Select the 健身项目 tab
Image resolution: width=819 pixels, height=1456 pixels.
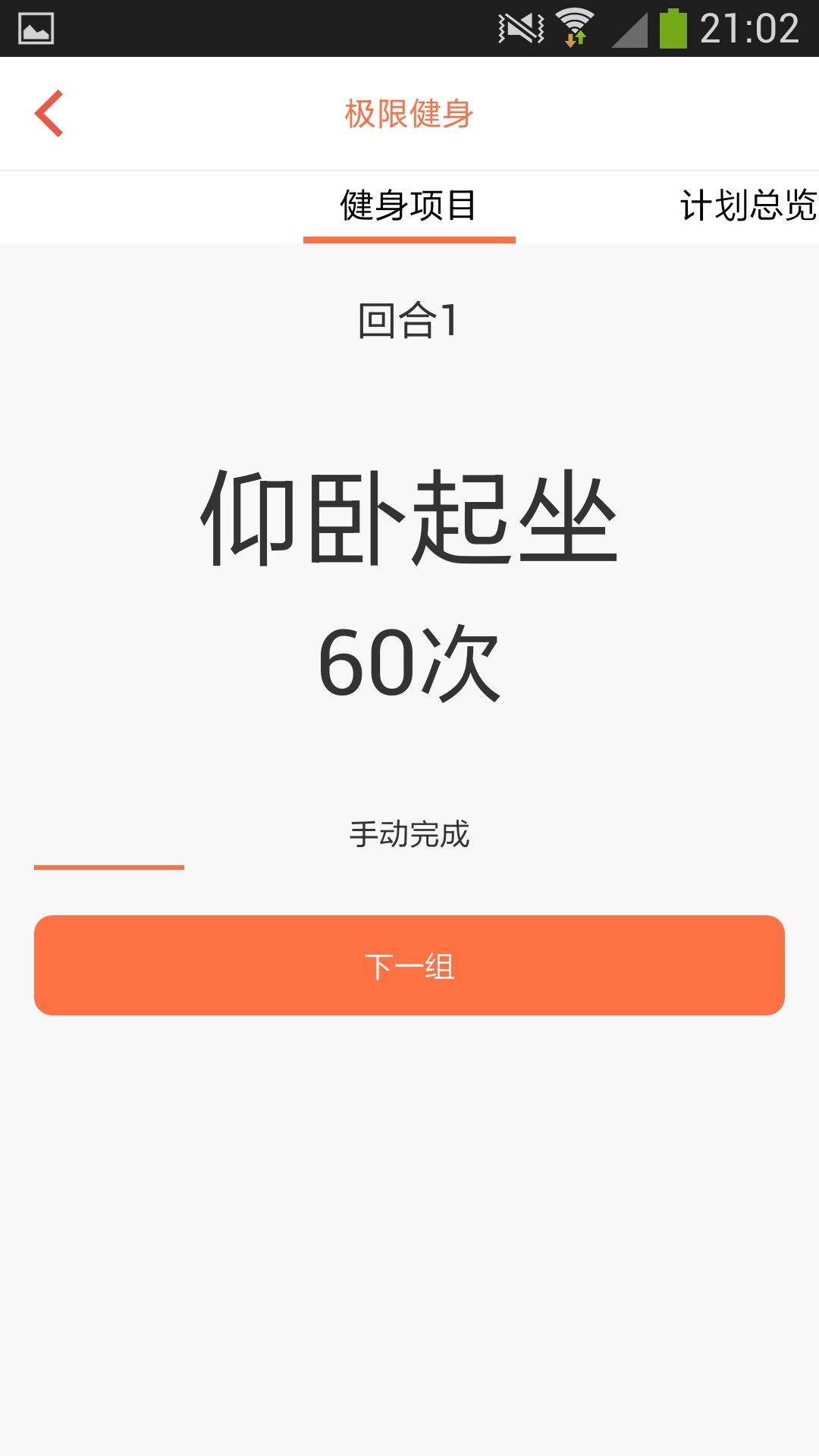[409, 206]
